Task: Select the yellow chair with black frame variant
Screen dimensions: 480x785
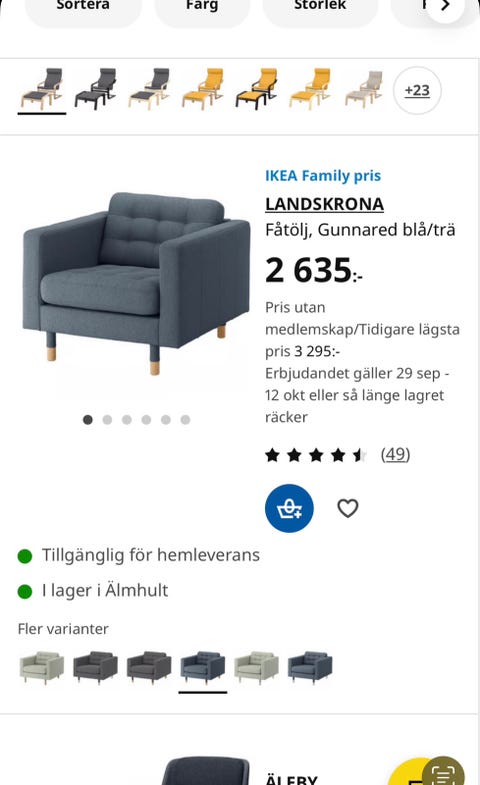Action: (256, 89)
